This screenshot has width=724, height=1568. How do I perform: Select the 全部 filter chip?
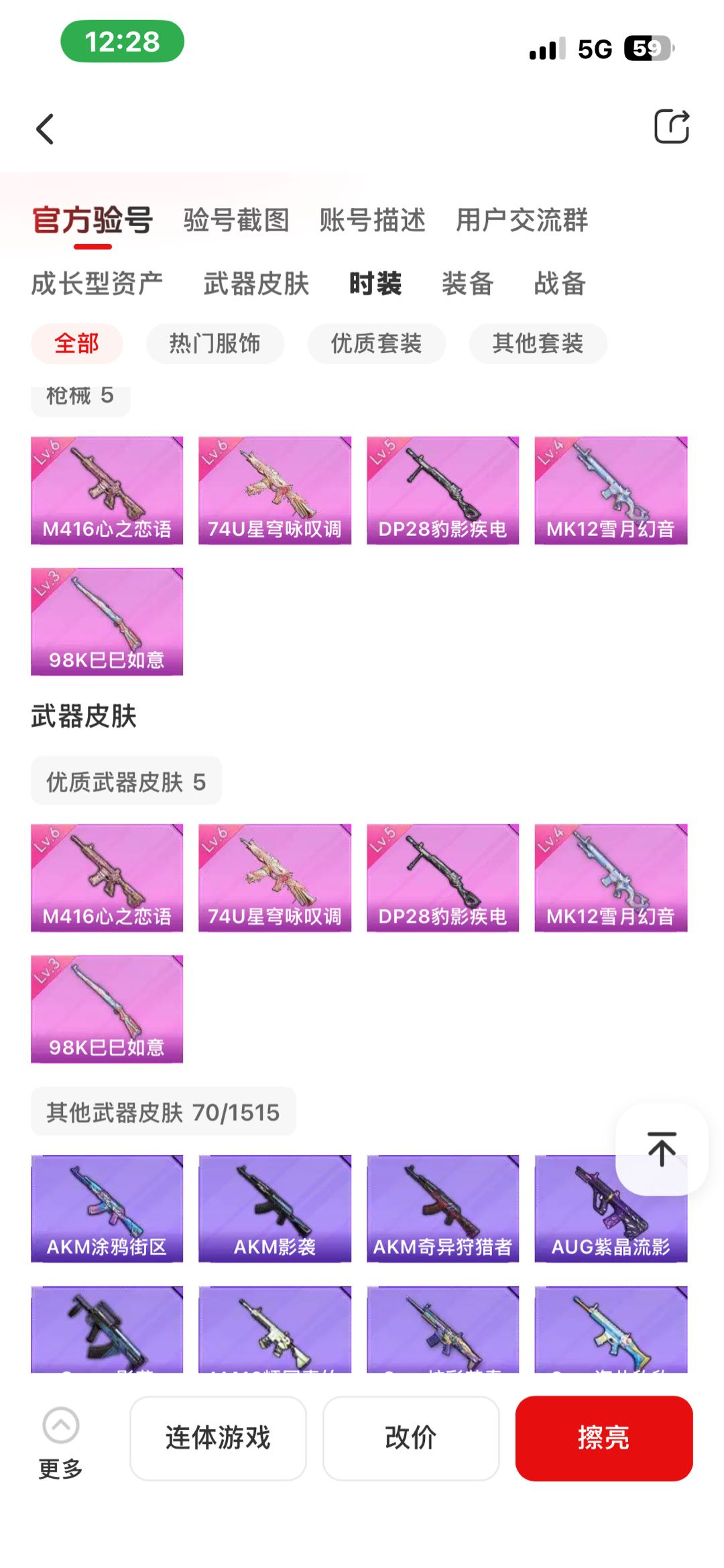click(x=76, y=343)
